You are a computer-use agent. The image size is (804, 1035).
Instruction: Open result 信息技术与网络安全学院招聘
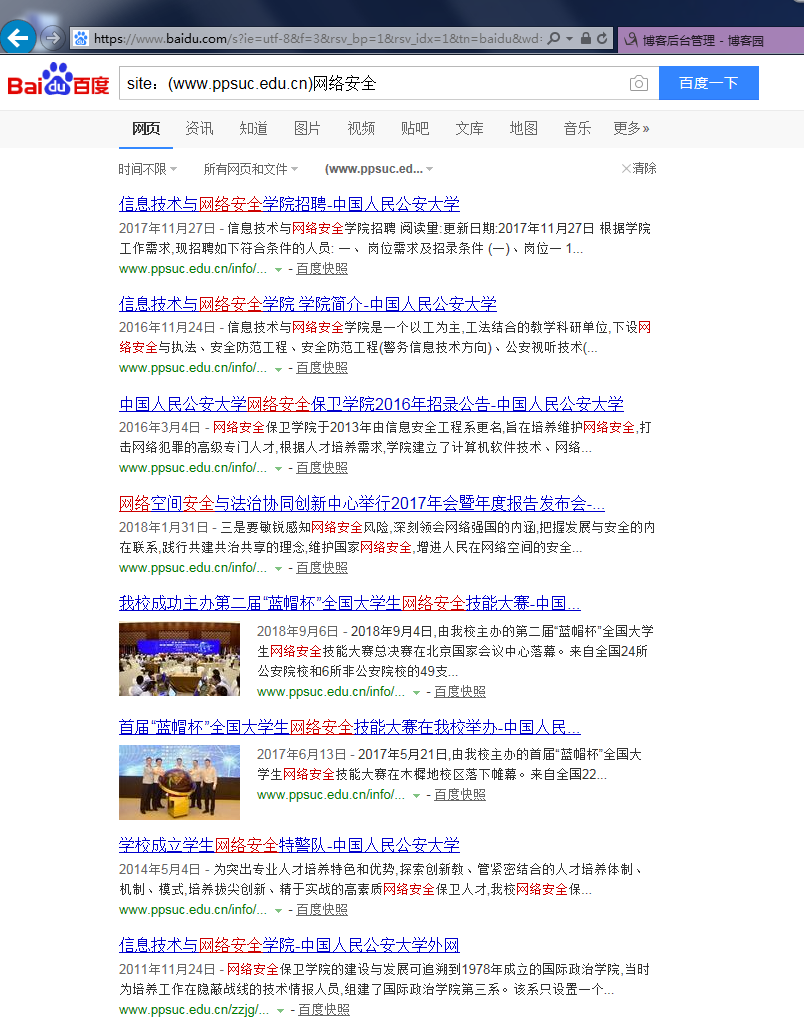tap(289, 204)
